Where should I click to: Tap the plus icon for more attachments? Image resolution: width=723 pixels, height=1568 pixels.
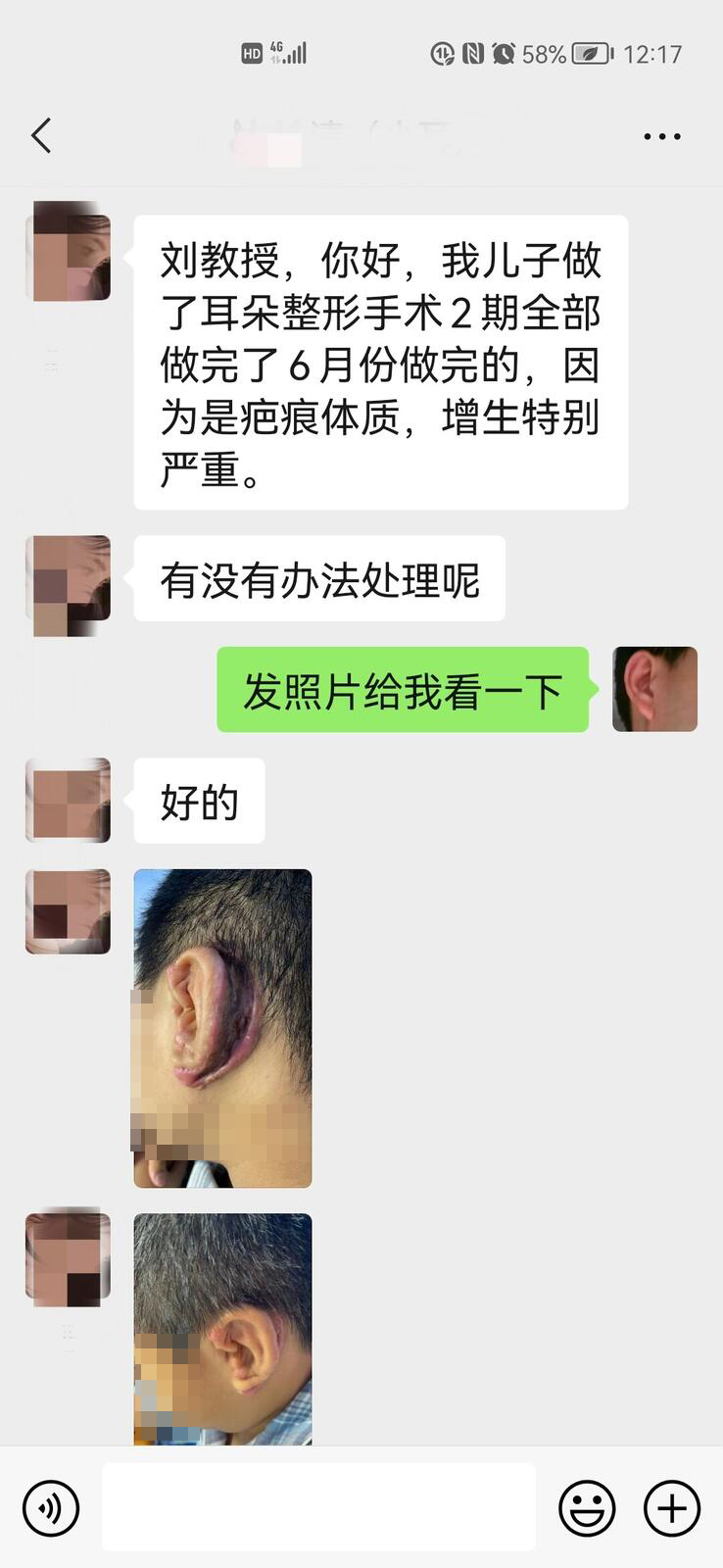[670, 1507]
